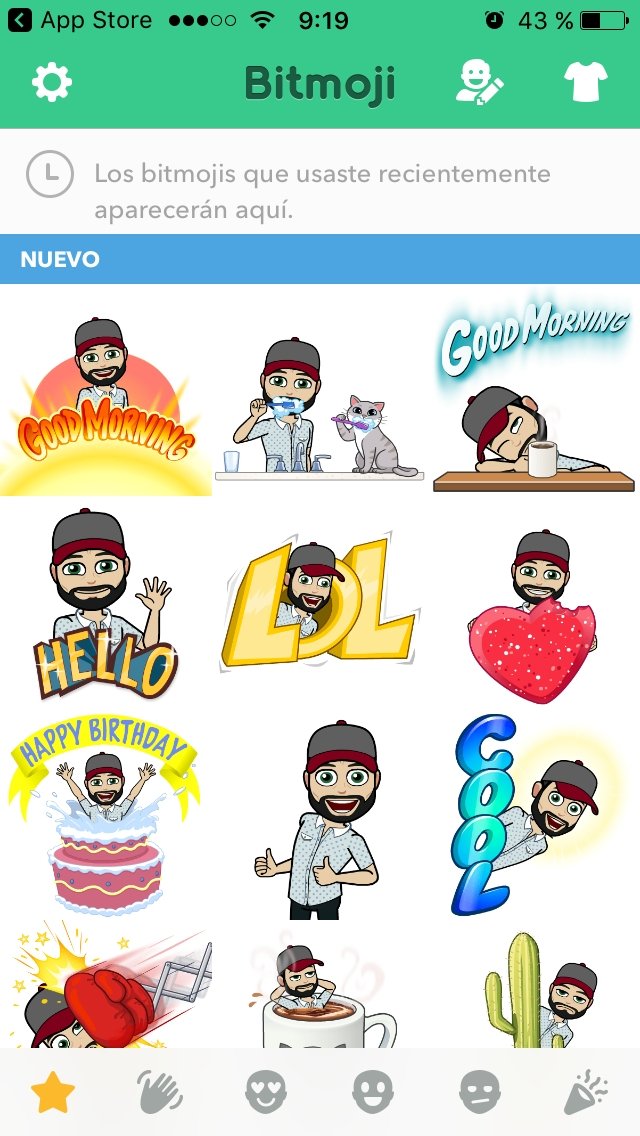The width and height of the screenshot is (640, 1136).
Task: Choose the double thumbs up sticker
Action: [320, 820]
